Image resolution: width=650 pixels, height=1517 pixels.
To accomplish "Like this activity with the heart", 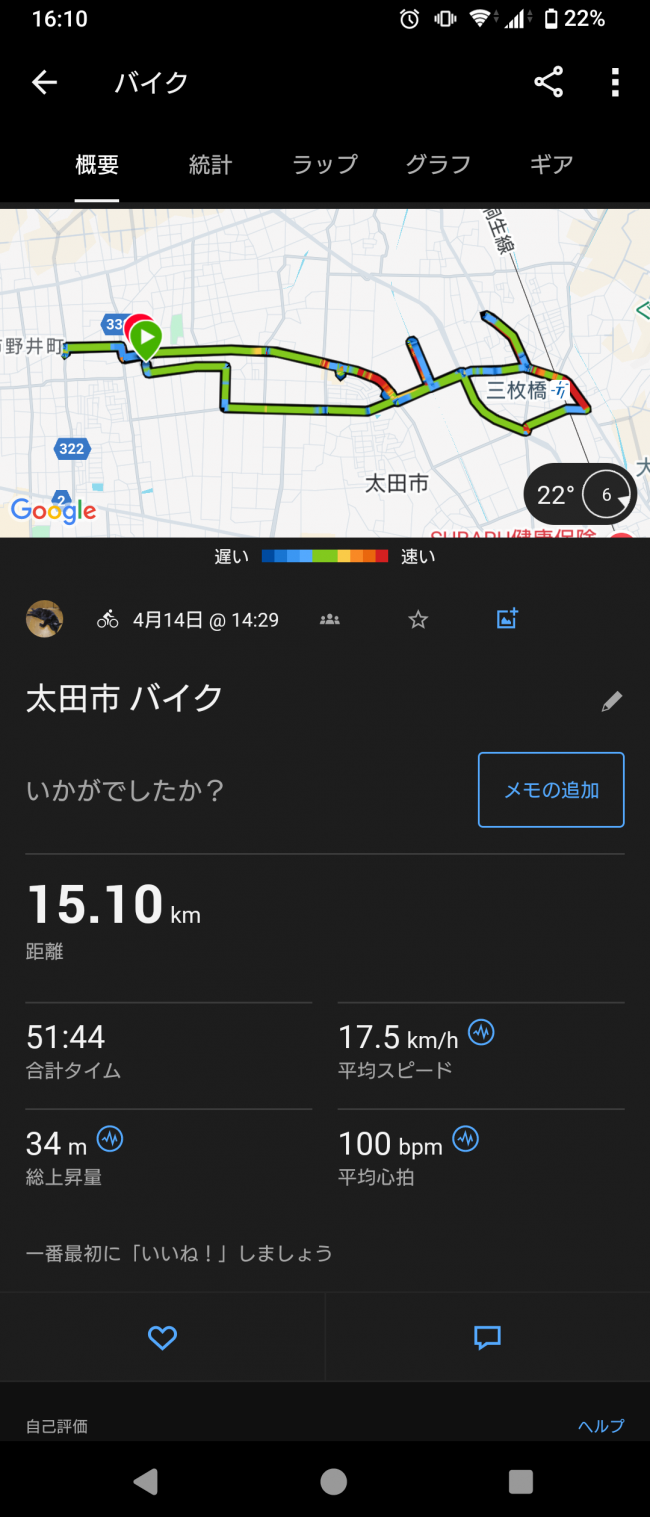I will [162, 1337].
